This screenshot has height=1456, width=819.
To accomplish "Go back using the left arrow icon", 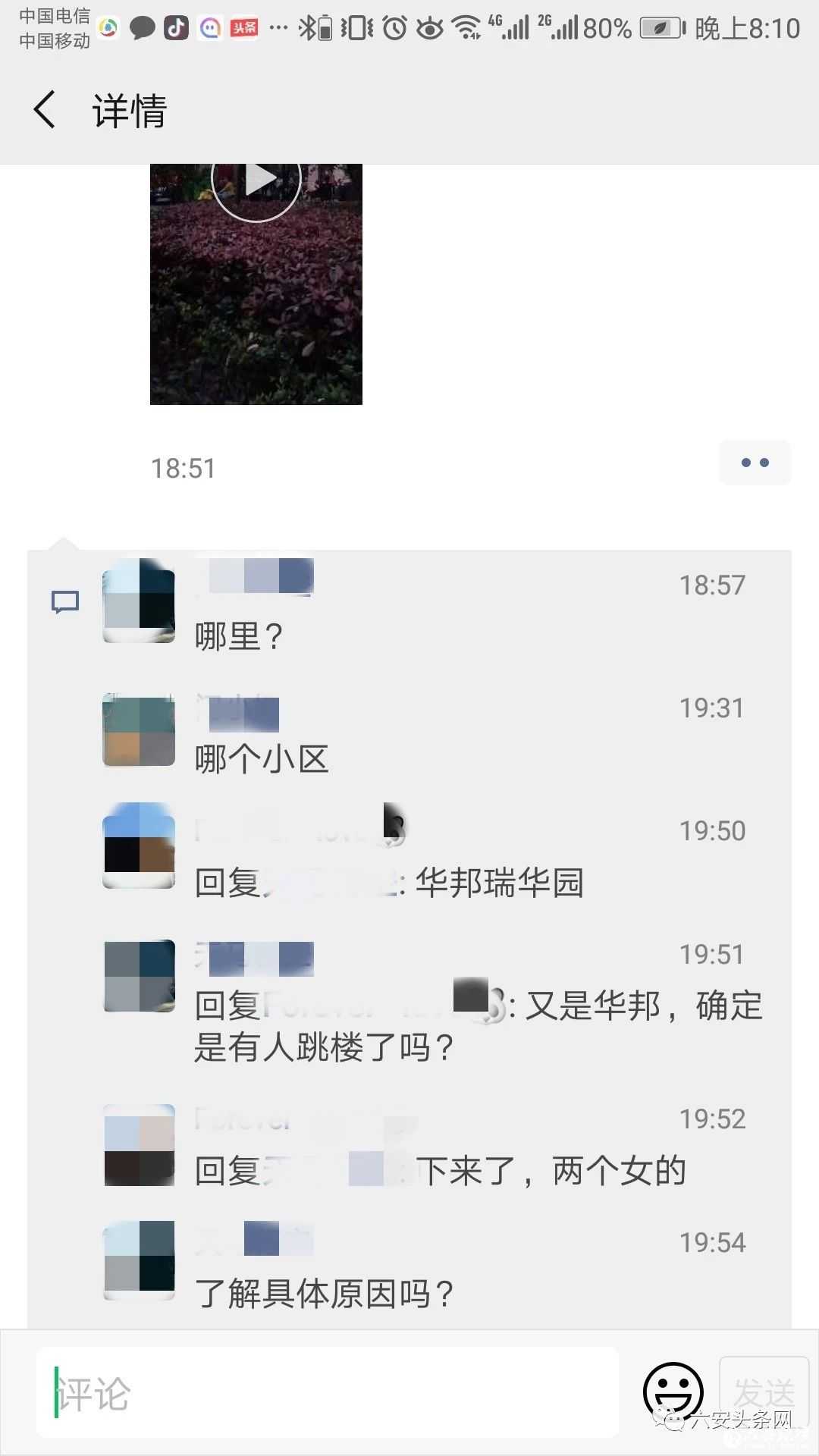I will click(43, 110).
